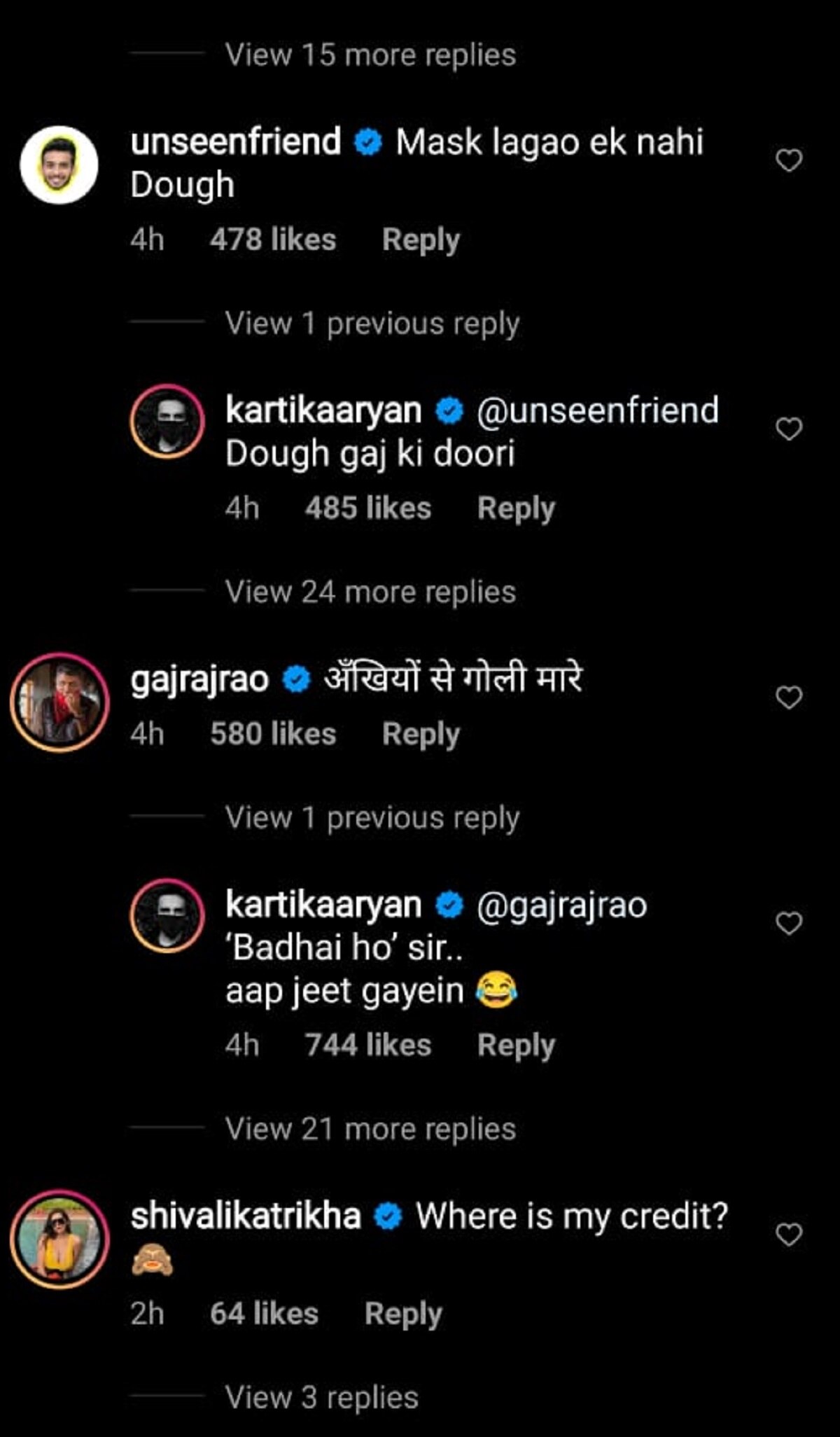Open gajrajrao's profile picture
Image resolution: width=840 pixels, height=1437 pixels.
point(59,702)
